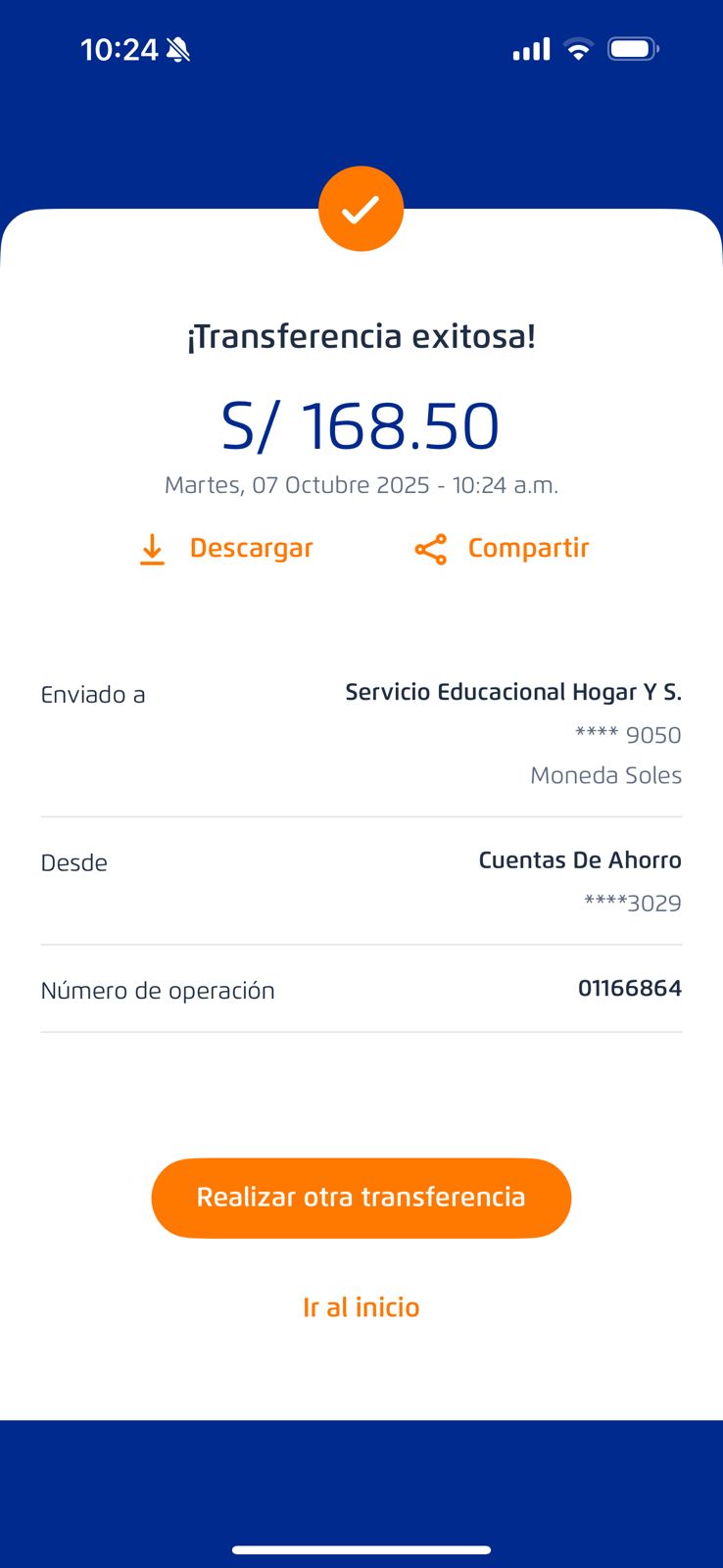Image resolution: width=723 pixels, height=1568 pixels.
Task: Download the transfer receipt with Descargar
Action: click(x=227, y=549)
